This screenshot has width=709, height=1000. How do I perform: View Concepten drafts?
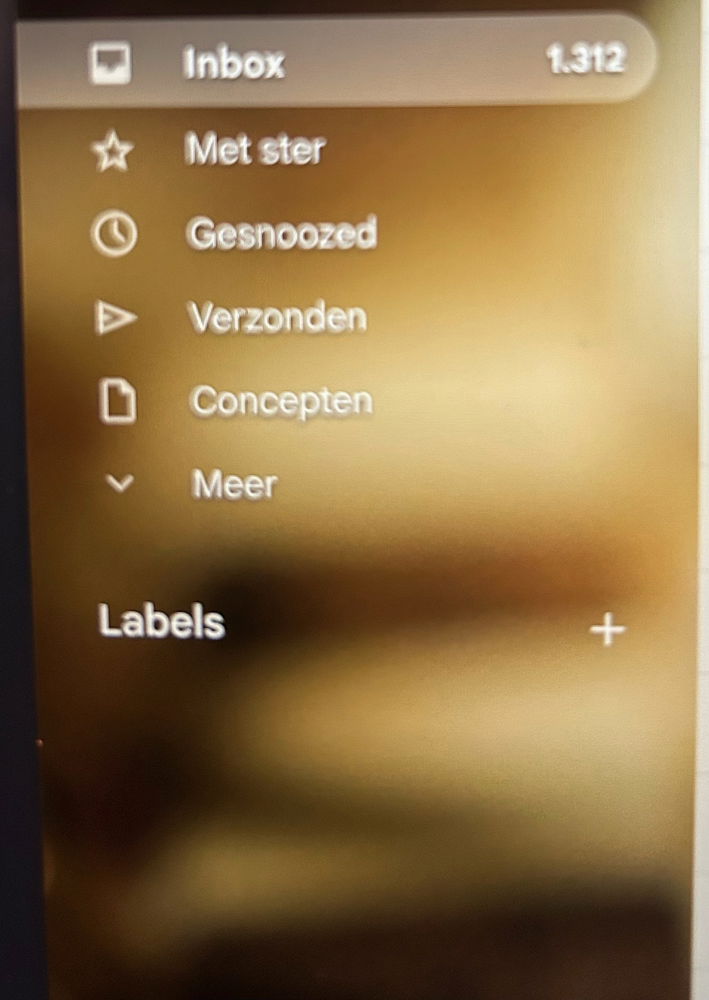pyautogui.click(x=281, y=402)
